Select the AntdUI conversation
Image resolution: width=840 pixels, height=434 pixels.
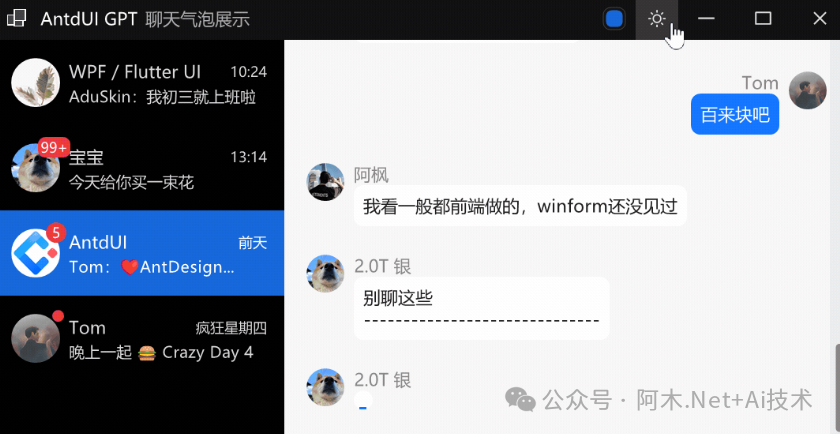pyautogui.click(x=142, y=254)
